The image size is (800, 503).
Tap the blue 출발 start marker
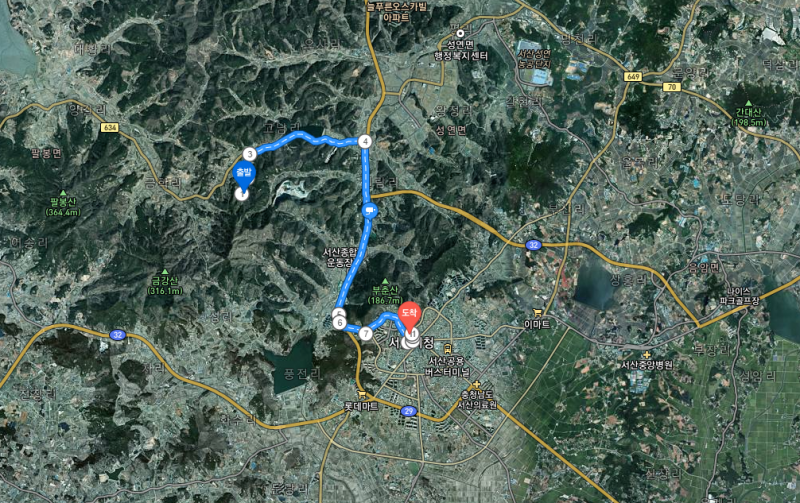click(242, 175)
